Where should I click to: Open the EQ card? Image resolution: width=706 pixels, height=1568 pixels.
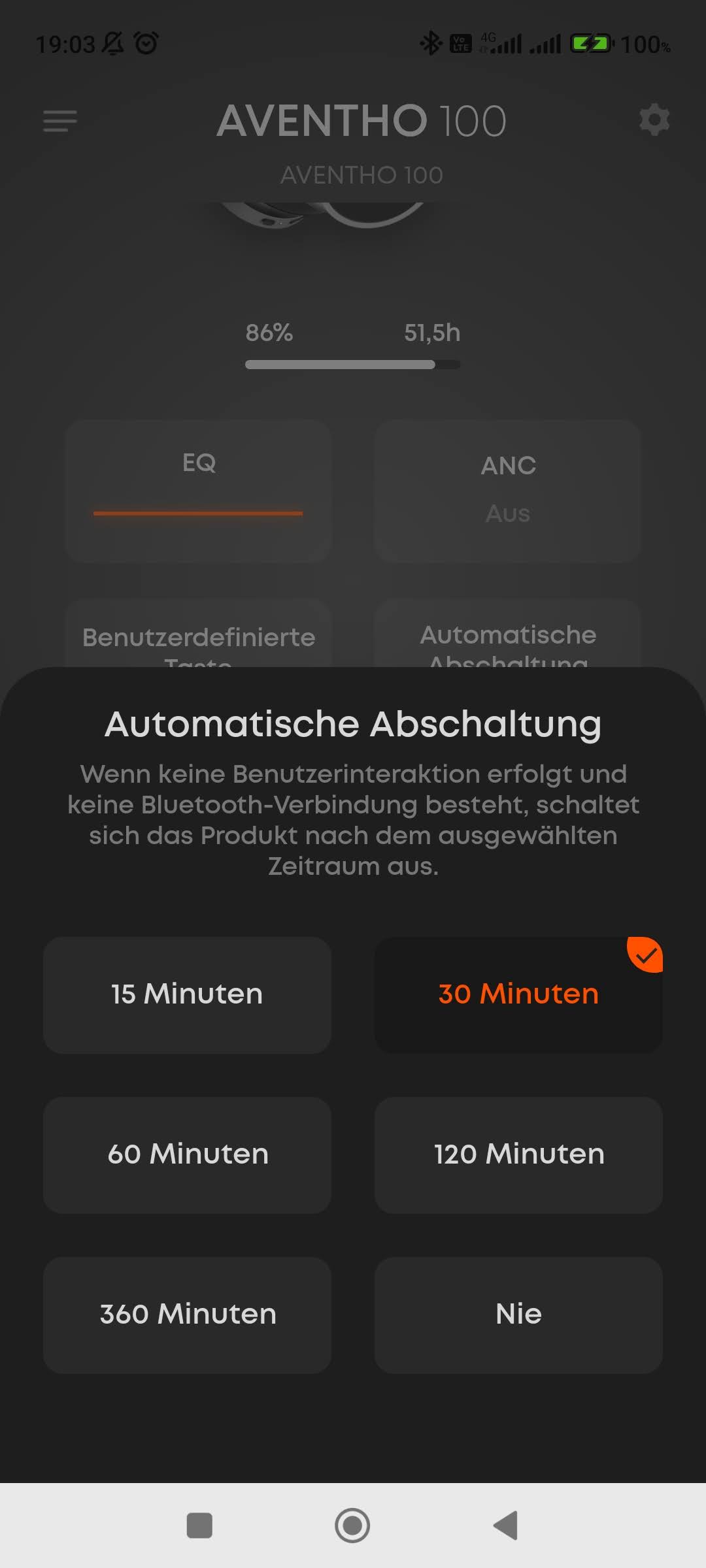tap(198, 491)
